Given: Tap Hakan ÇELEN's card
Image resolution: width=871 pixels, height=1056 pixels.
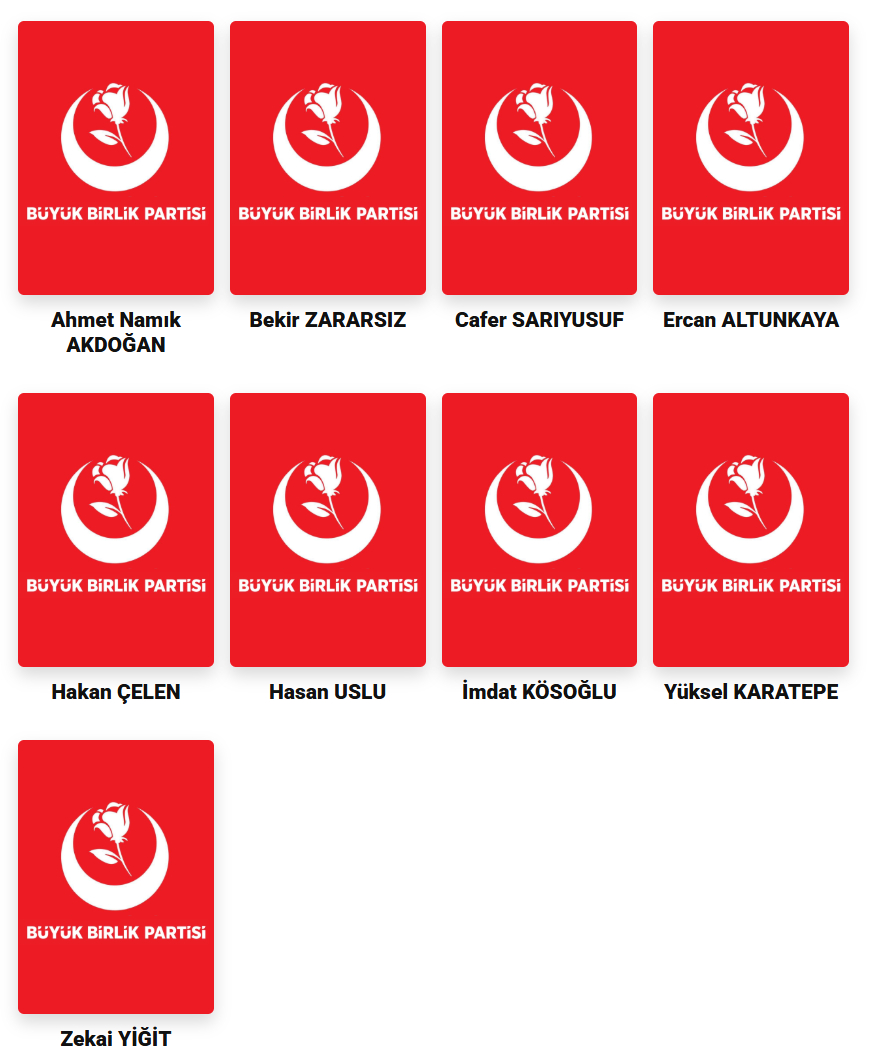Looking at the screenshot, I should [x=116, y=530].
